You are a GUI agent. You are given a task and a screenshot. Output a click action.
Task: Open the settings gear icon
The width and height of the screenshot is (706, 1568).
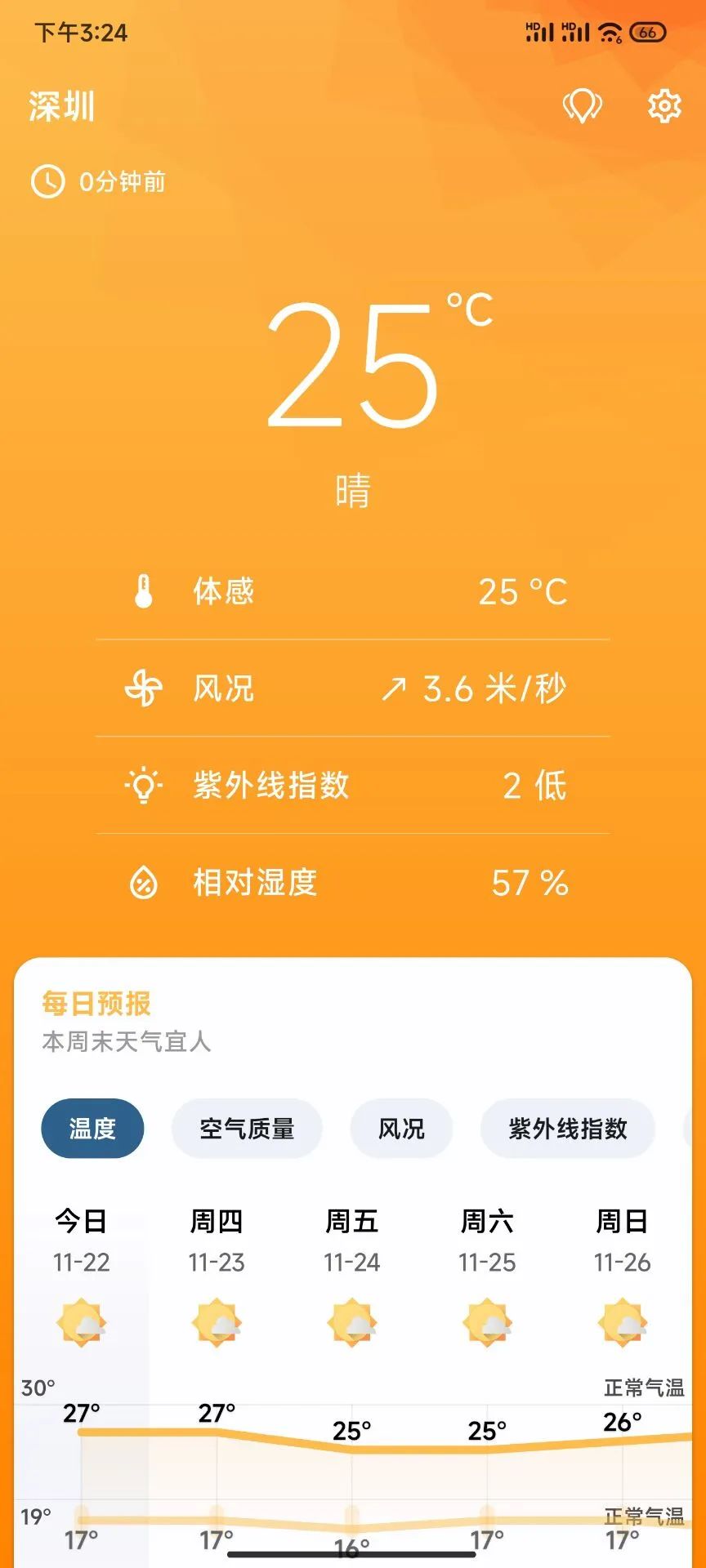[x=664, y=106]
